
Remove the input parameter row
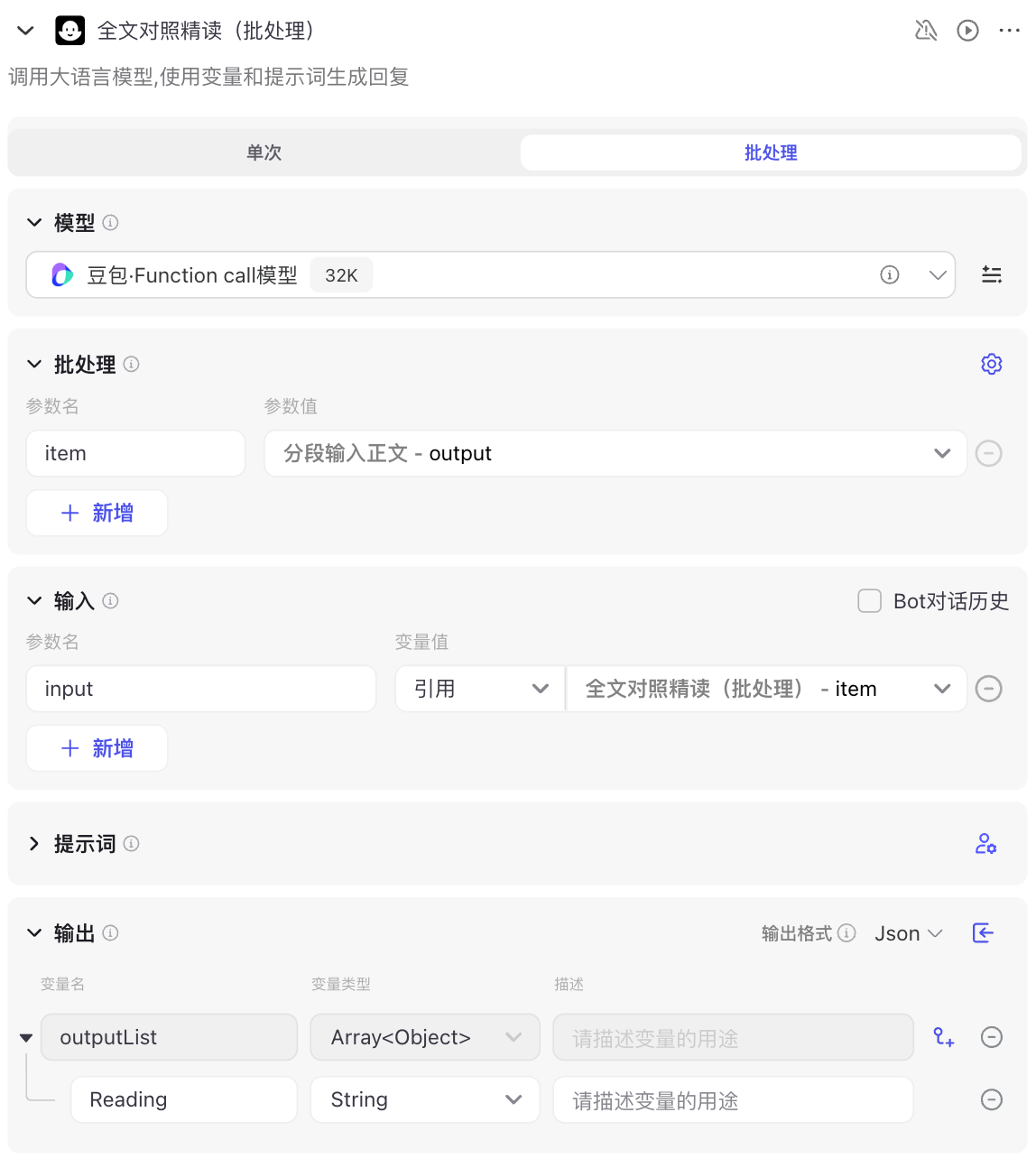tap(989, 689)
